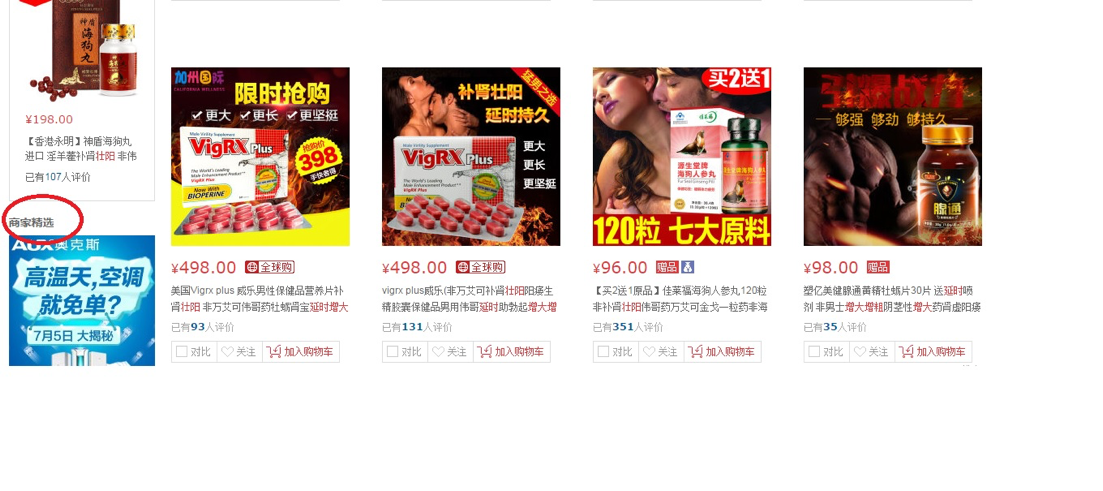Open the AUX 奥克斯 空调 ad banner
Screen dimensions: 1103x491
(82, 300)
